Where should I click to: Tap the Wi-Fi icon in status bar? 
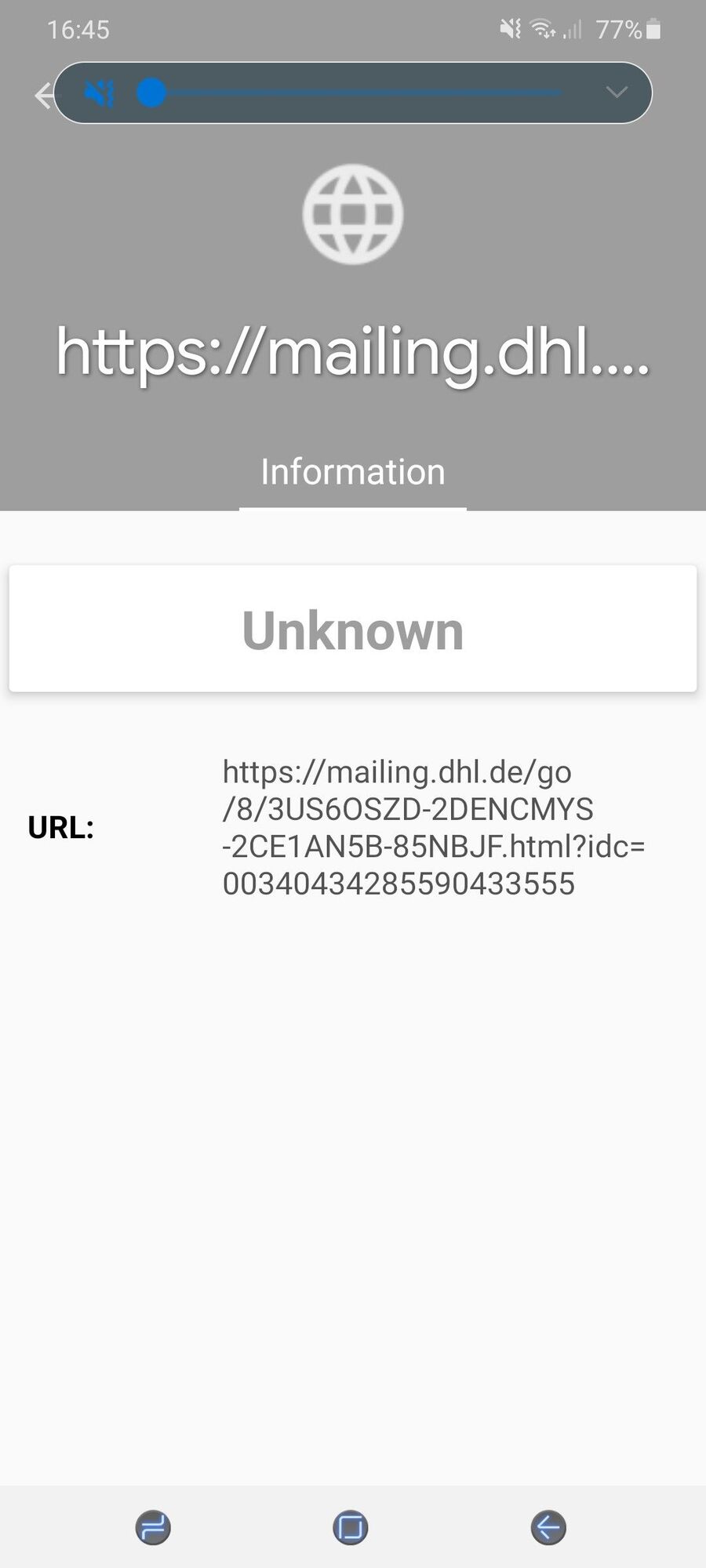pyautogui.click(x=542, y=29)
